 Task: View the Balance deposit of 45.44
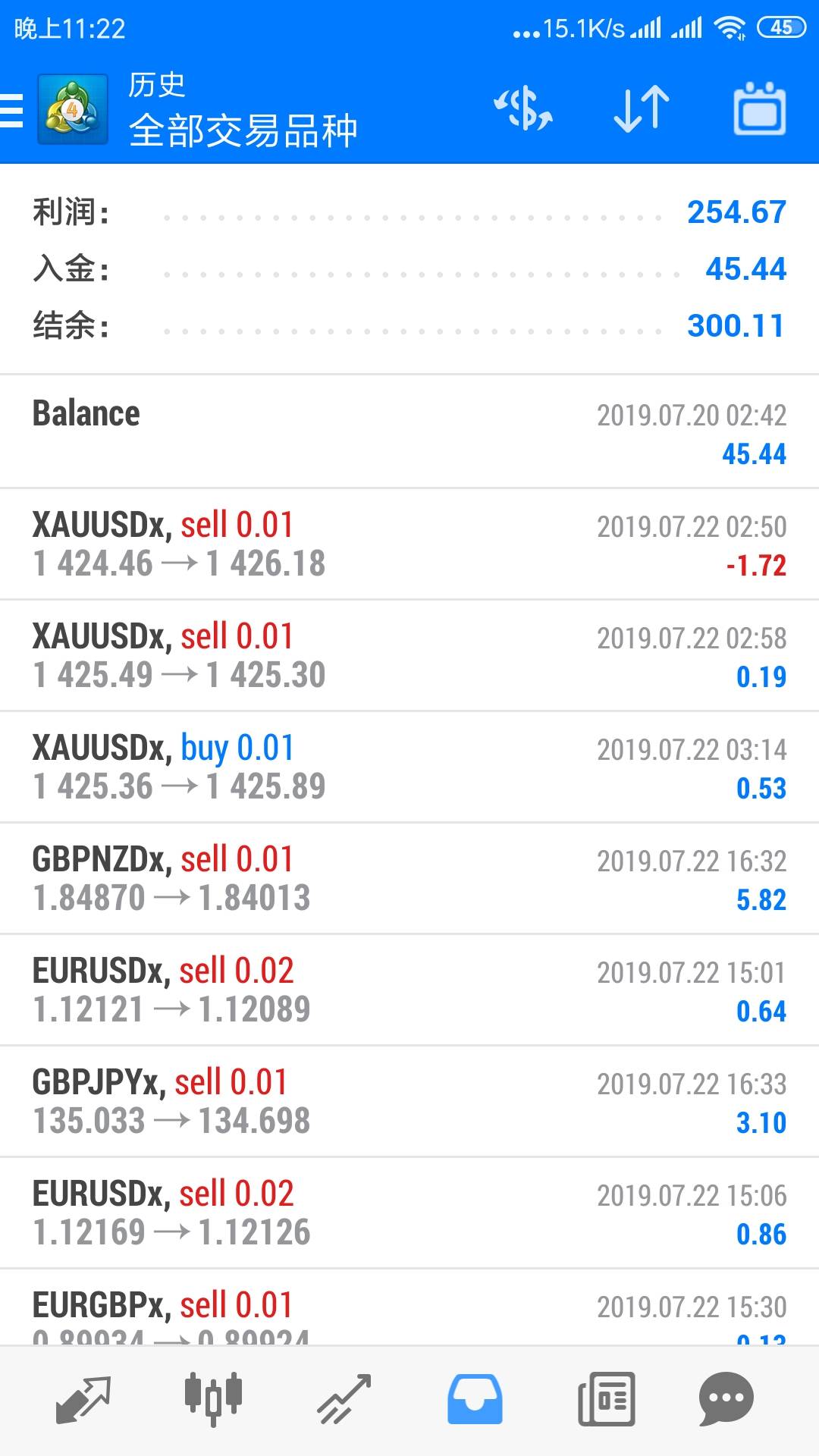(x=409, y=431)
